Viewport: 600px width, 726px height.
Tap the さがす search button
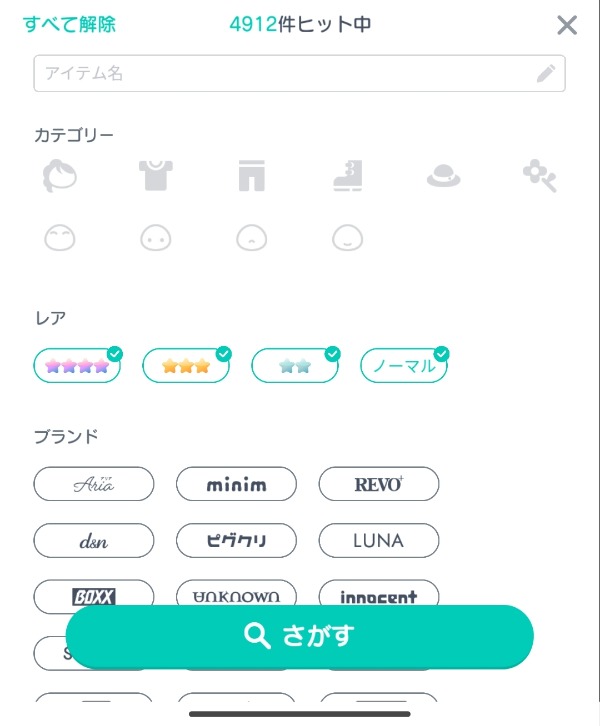(x=300, y=636)
